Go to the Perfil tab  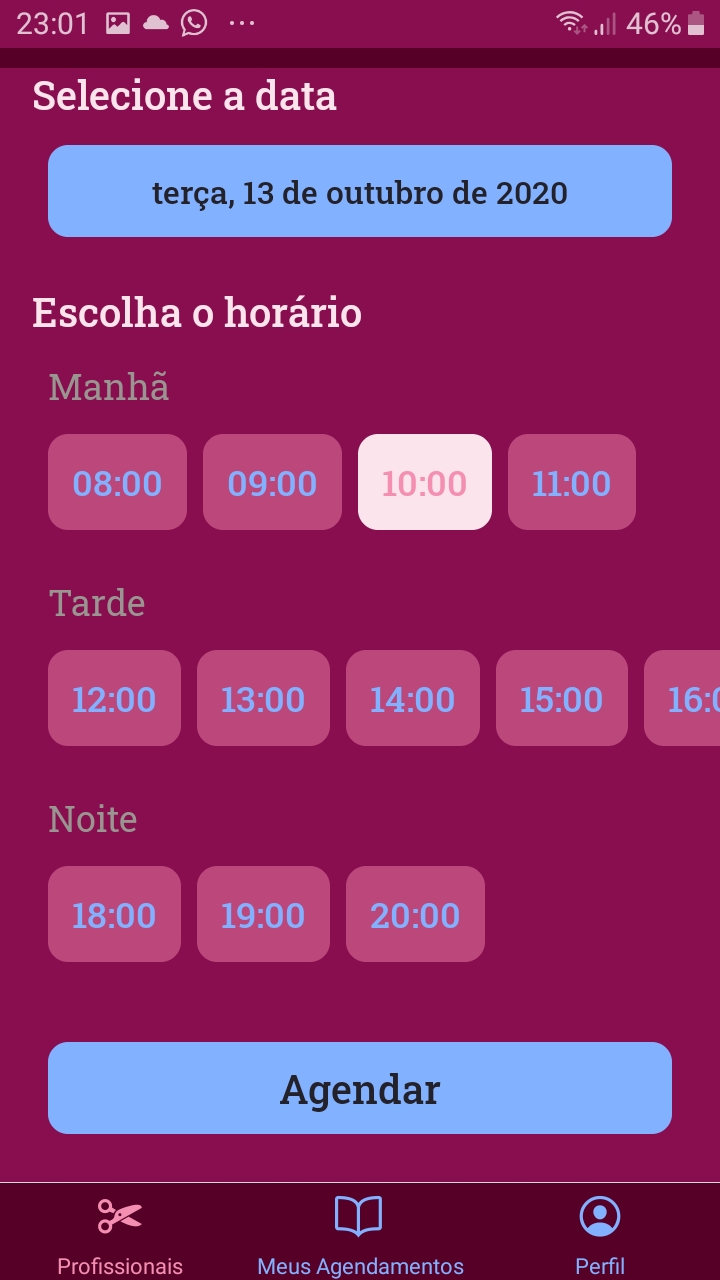click(600, 1235)
